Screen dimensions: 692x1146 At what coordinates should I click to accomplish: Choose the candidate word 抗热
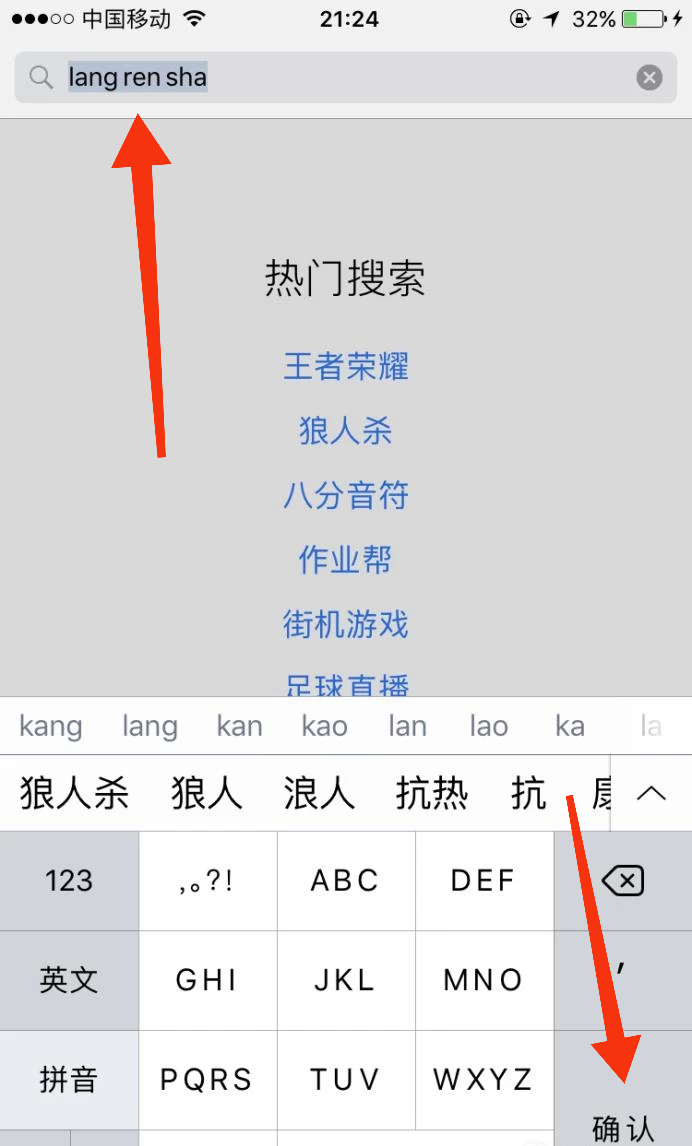click(432, 793)
